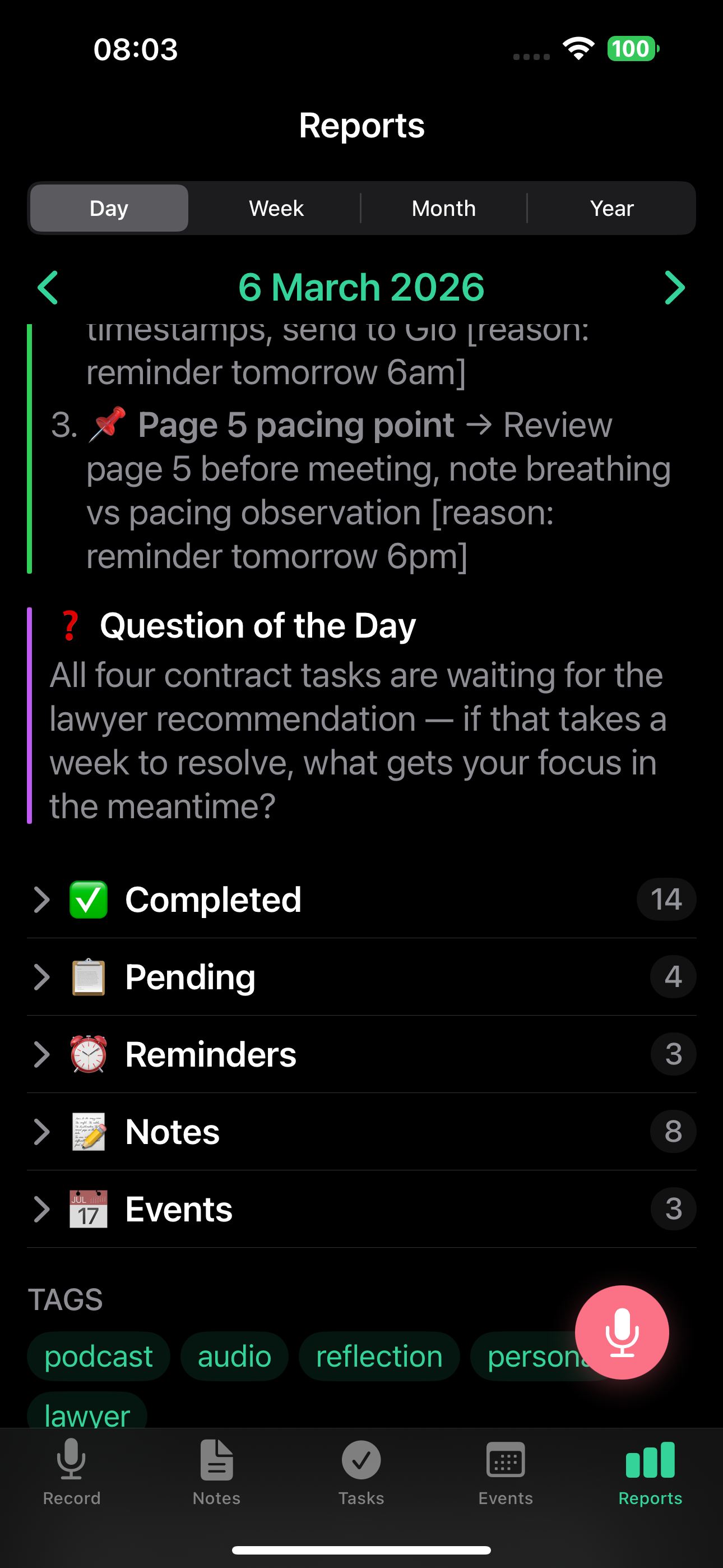The height and width of the screenshot is (1568, 723).
Task: Select the podcast tag
Action: [99, 1355]
